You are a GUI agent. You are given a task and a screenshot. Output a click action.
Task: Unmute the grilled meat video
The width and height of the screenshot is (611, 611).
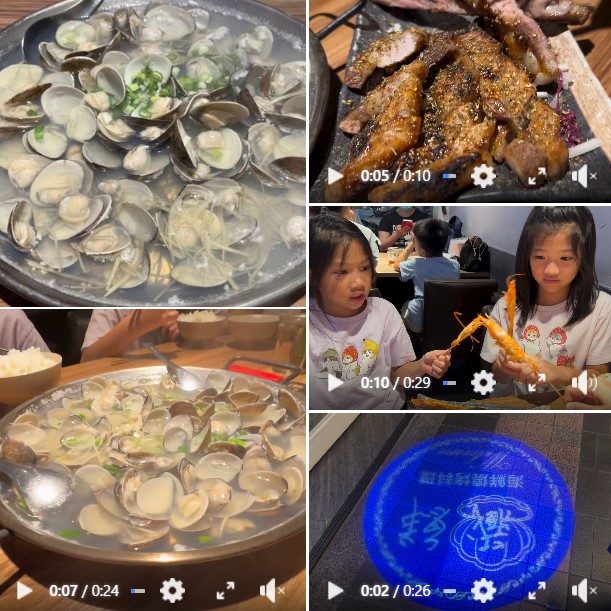(x=583, y=176)
